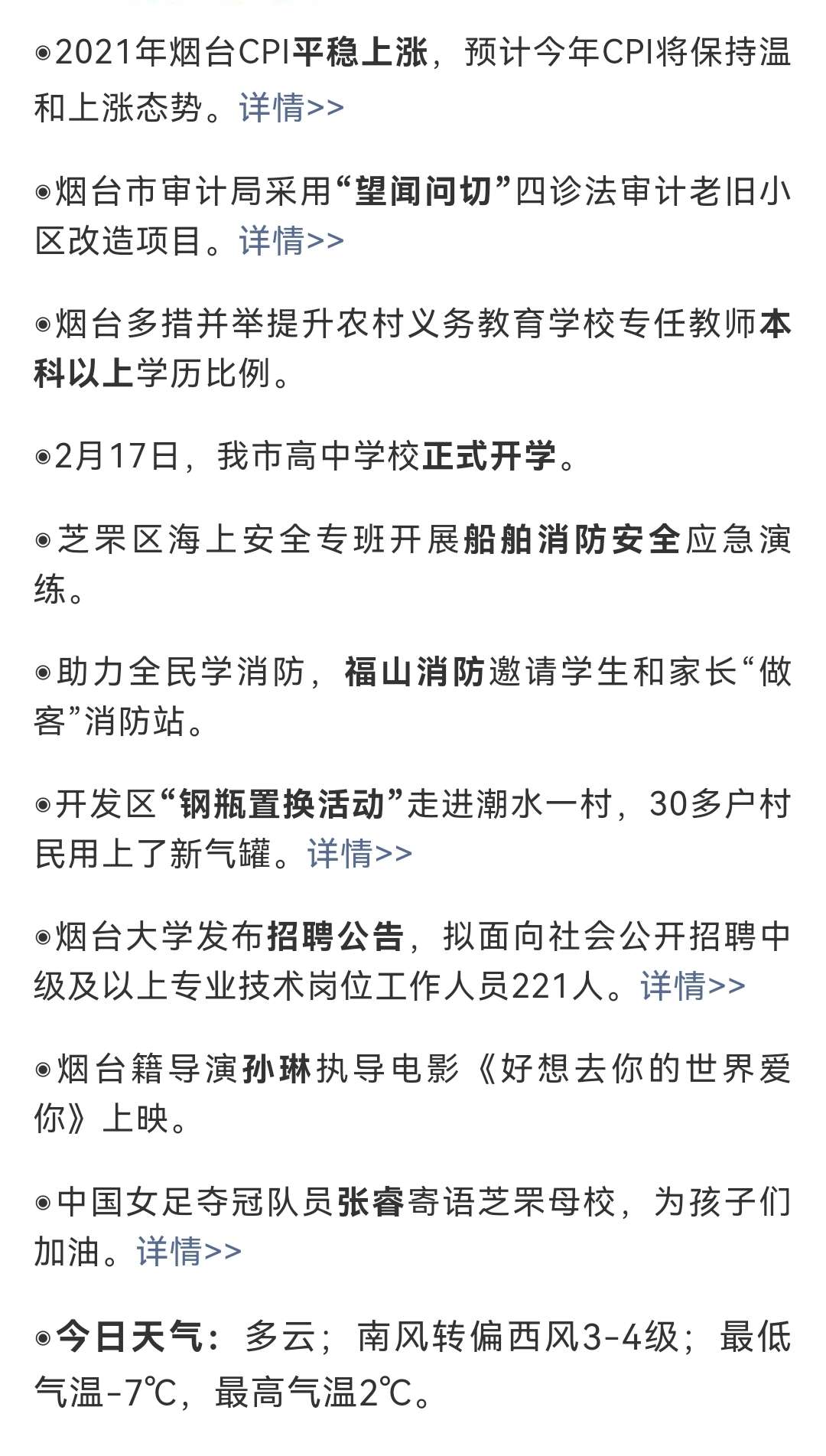This screenshot has width=826, height=1456.
Task: Tap 详情 link for 钢瓶置换活动 item
Action: point(359,853)
